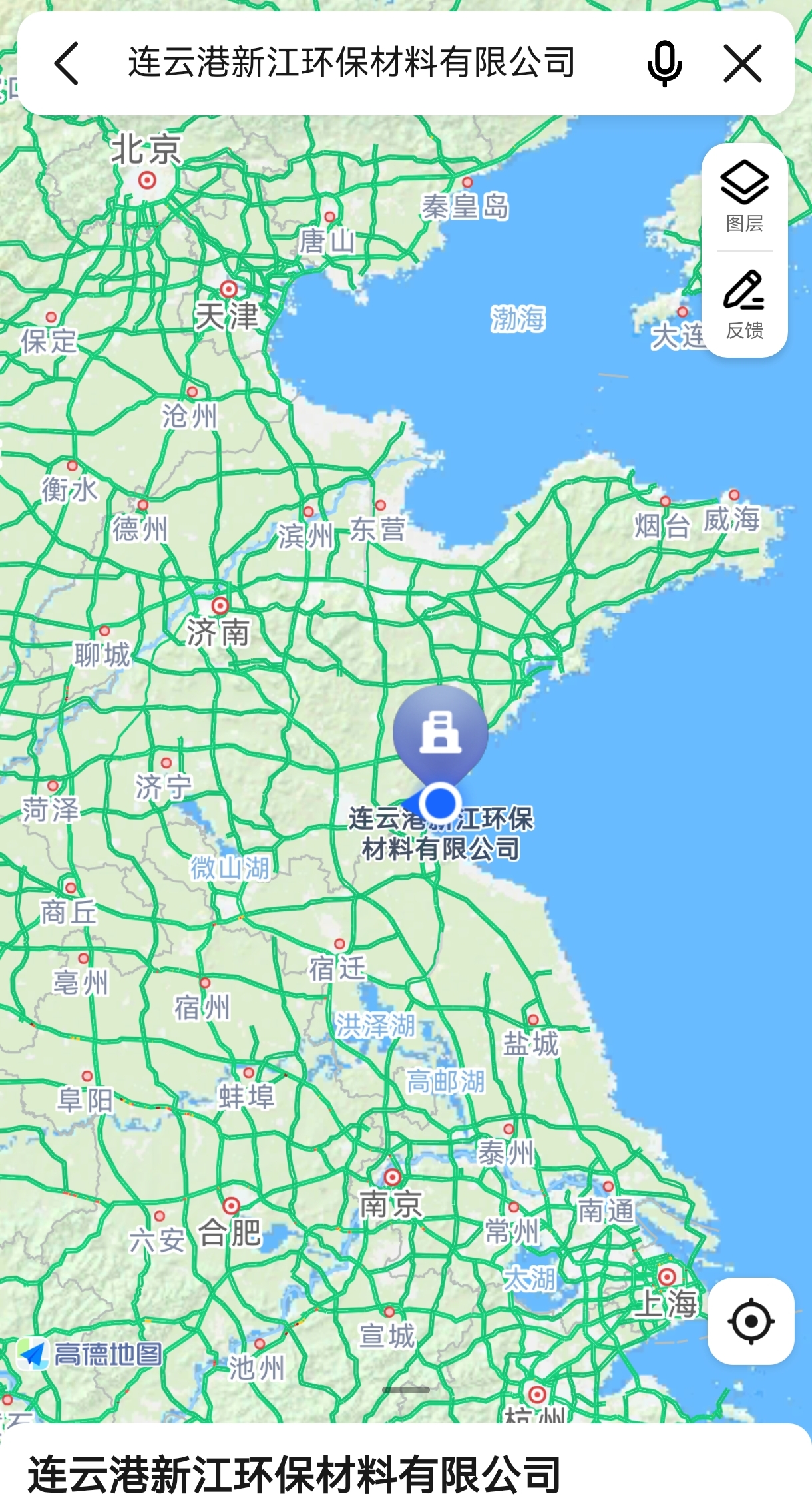Tap the building pin for 连云港新江环保材料有限公司
The height and width of the screenshot is (1512, 812).
[440, 733]
